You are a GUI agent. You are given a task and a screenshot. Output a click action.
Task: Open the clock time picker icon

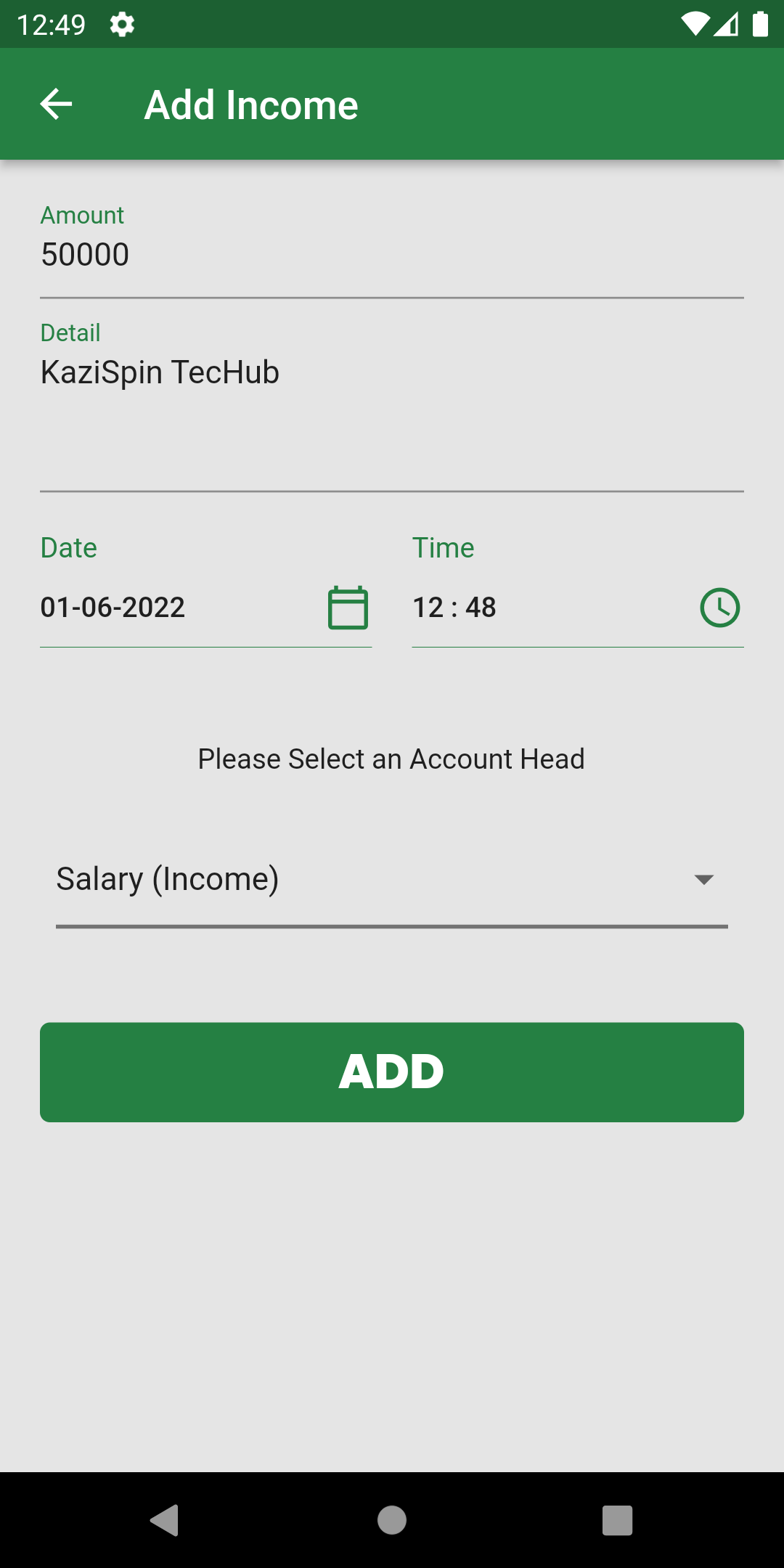(719, 608)
